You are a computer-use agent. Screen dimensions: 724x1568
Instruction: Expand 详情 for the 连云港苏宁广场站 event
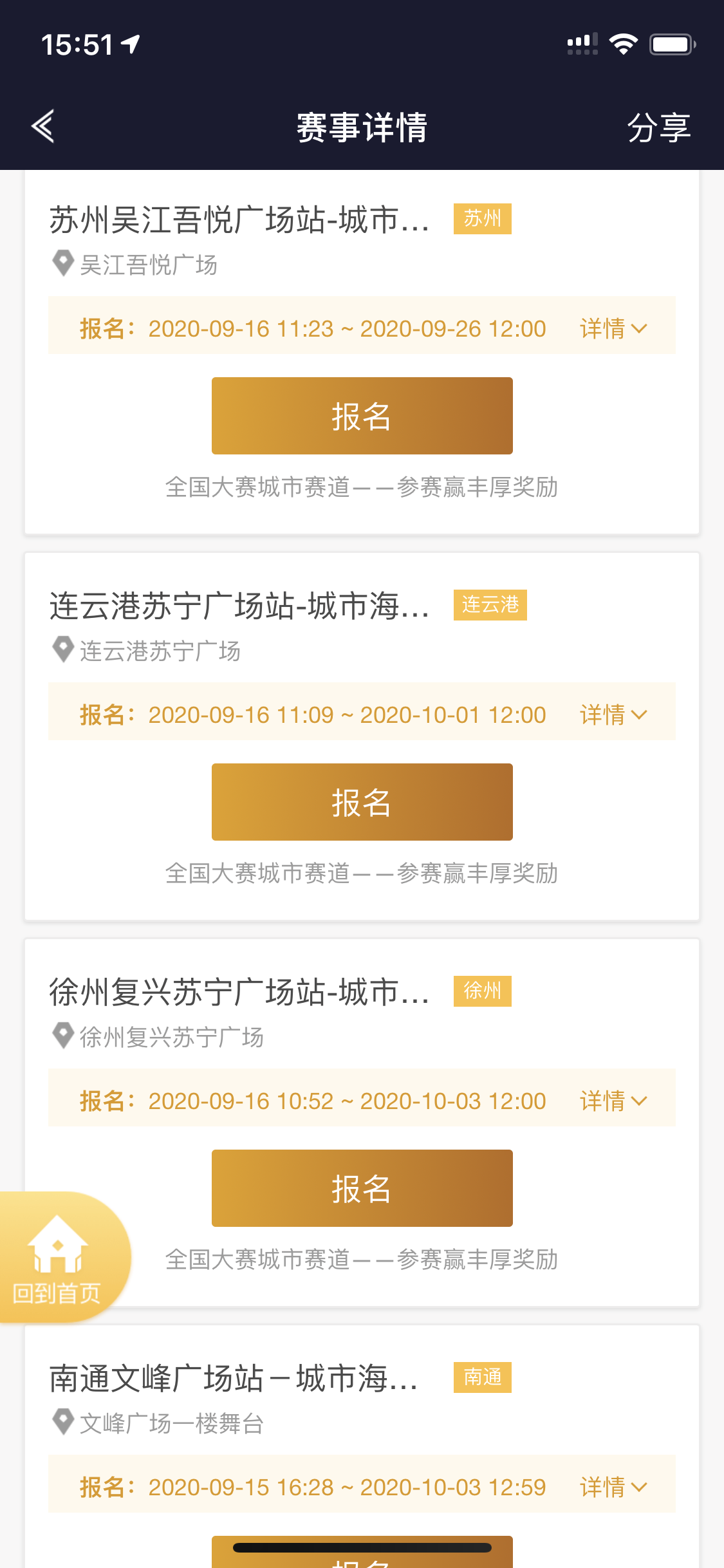613,714
